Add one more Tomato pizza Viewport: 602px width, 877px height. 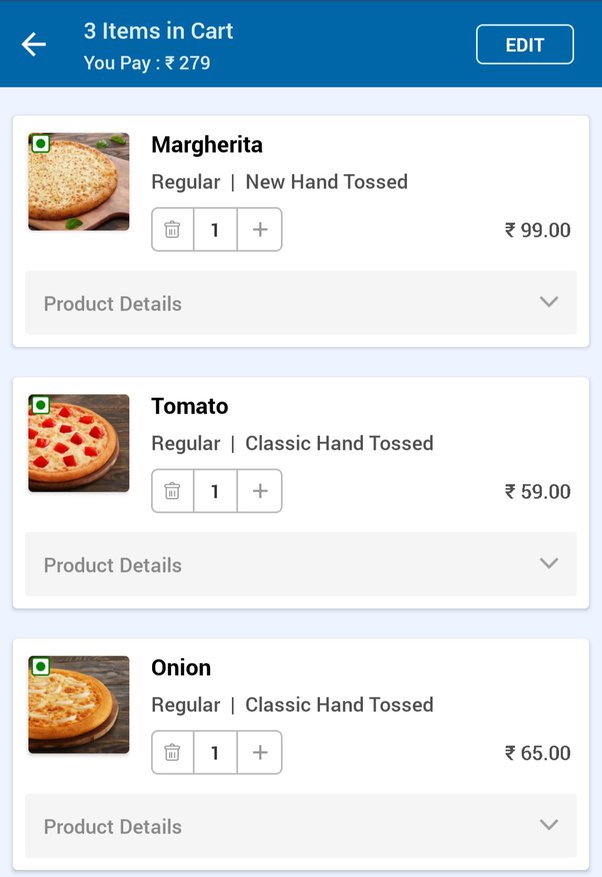260,491
